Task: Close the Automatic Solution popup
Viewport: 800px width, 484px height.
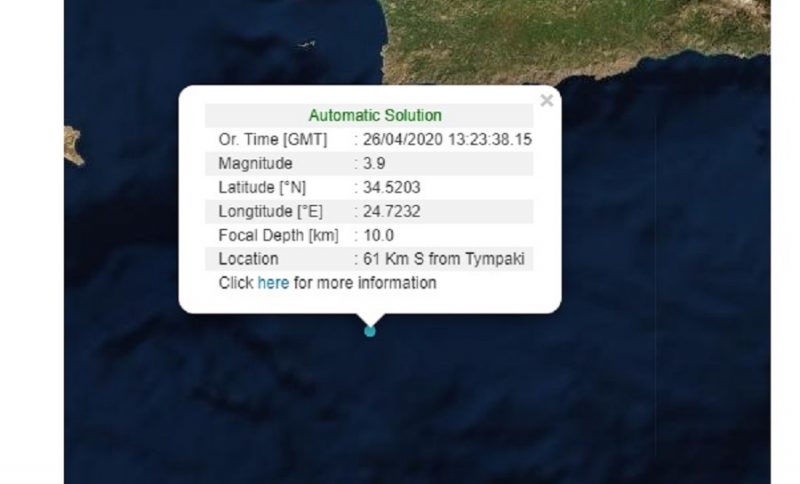Action: click(546, 100)
